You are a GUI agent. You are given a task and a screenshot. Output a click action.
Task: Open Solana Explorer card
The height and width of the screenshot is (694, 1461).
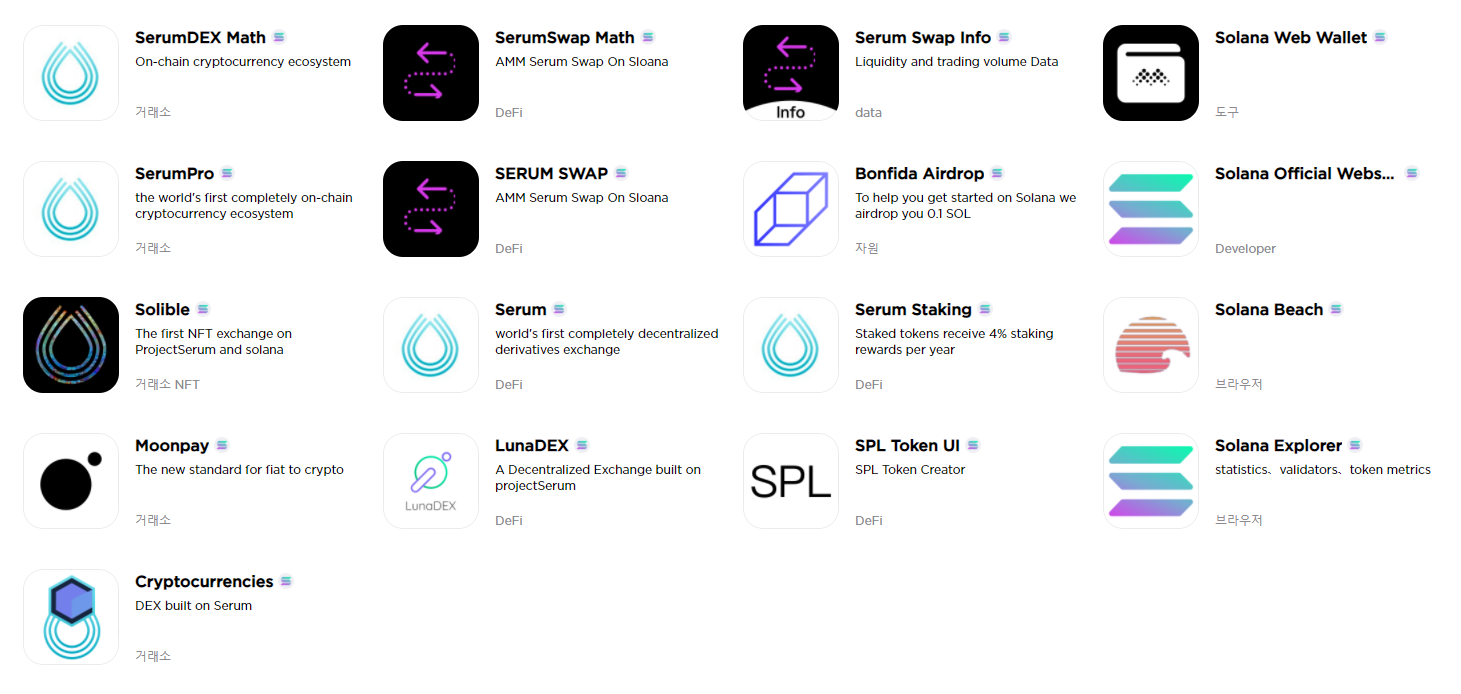click(1151, 481)
